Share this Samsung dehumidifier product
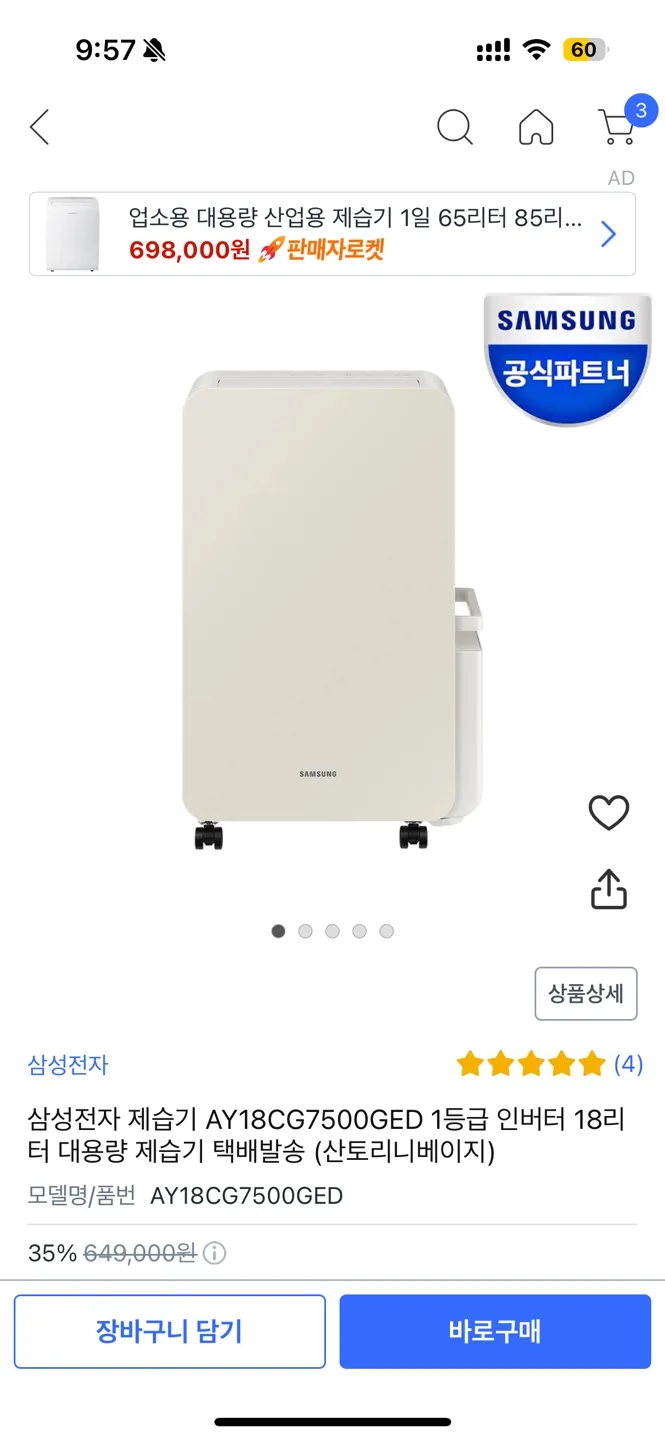The width and height of the screenshot is (665, 1440). pos(608,888)
